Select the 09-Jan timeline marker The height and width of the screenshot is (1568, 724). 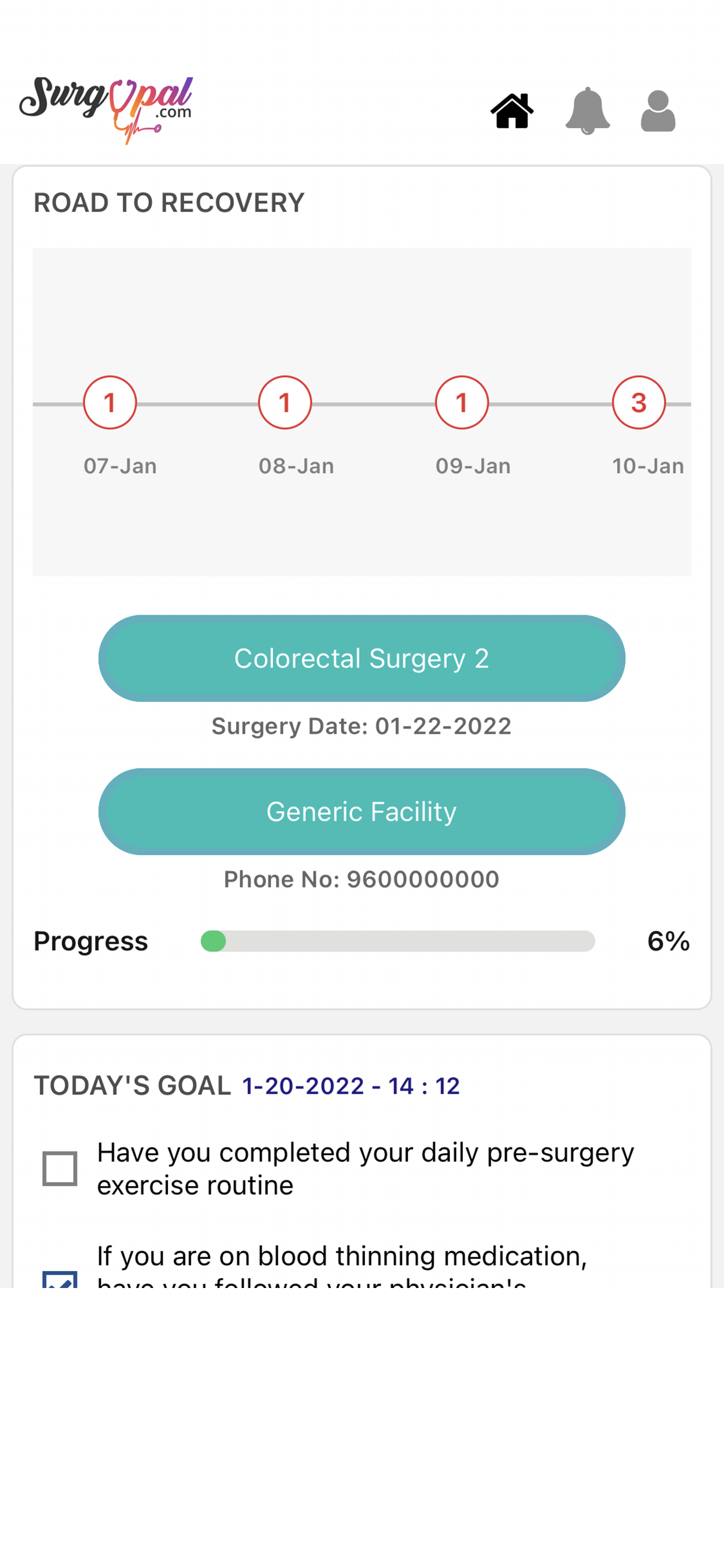click(x=462, y=402)
